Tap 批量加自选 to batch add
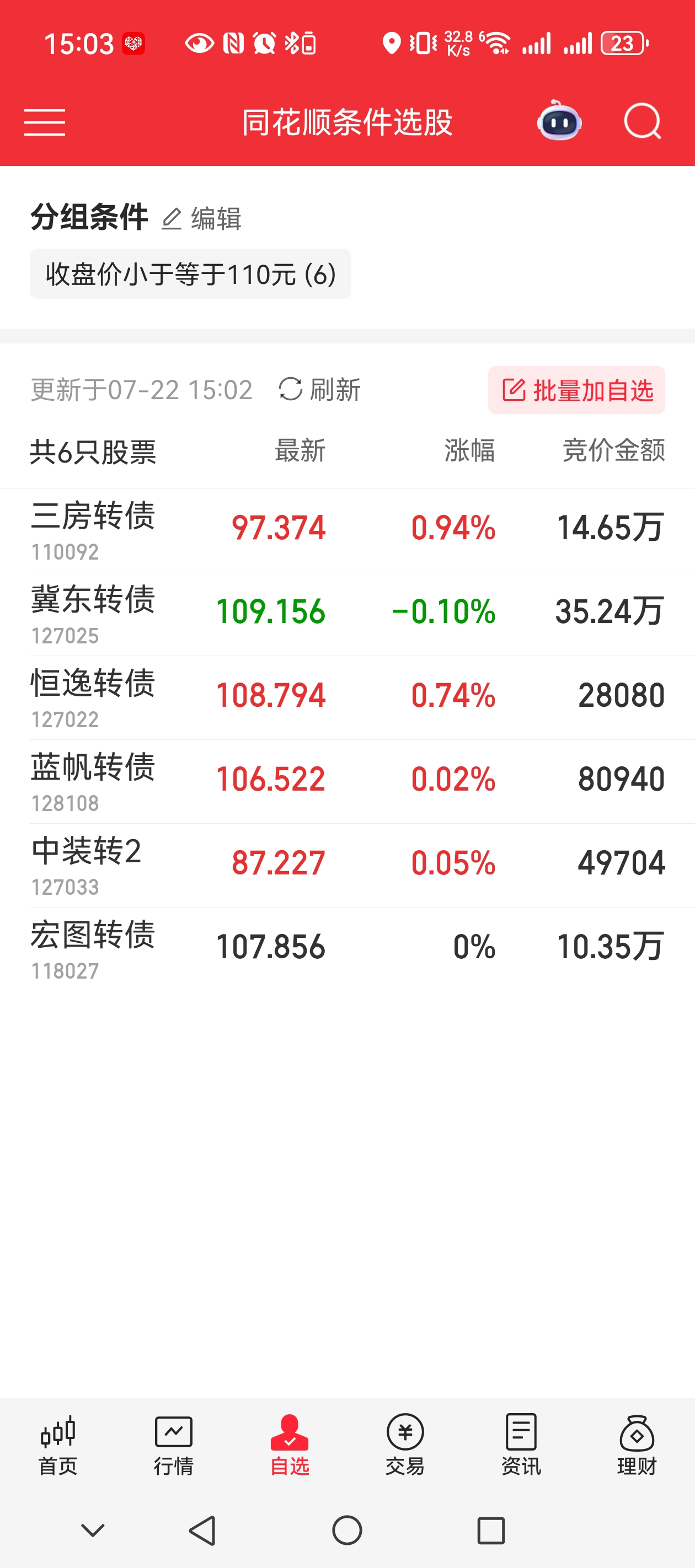 576,390
